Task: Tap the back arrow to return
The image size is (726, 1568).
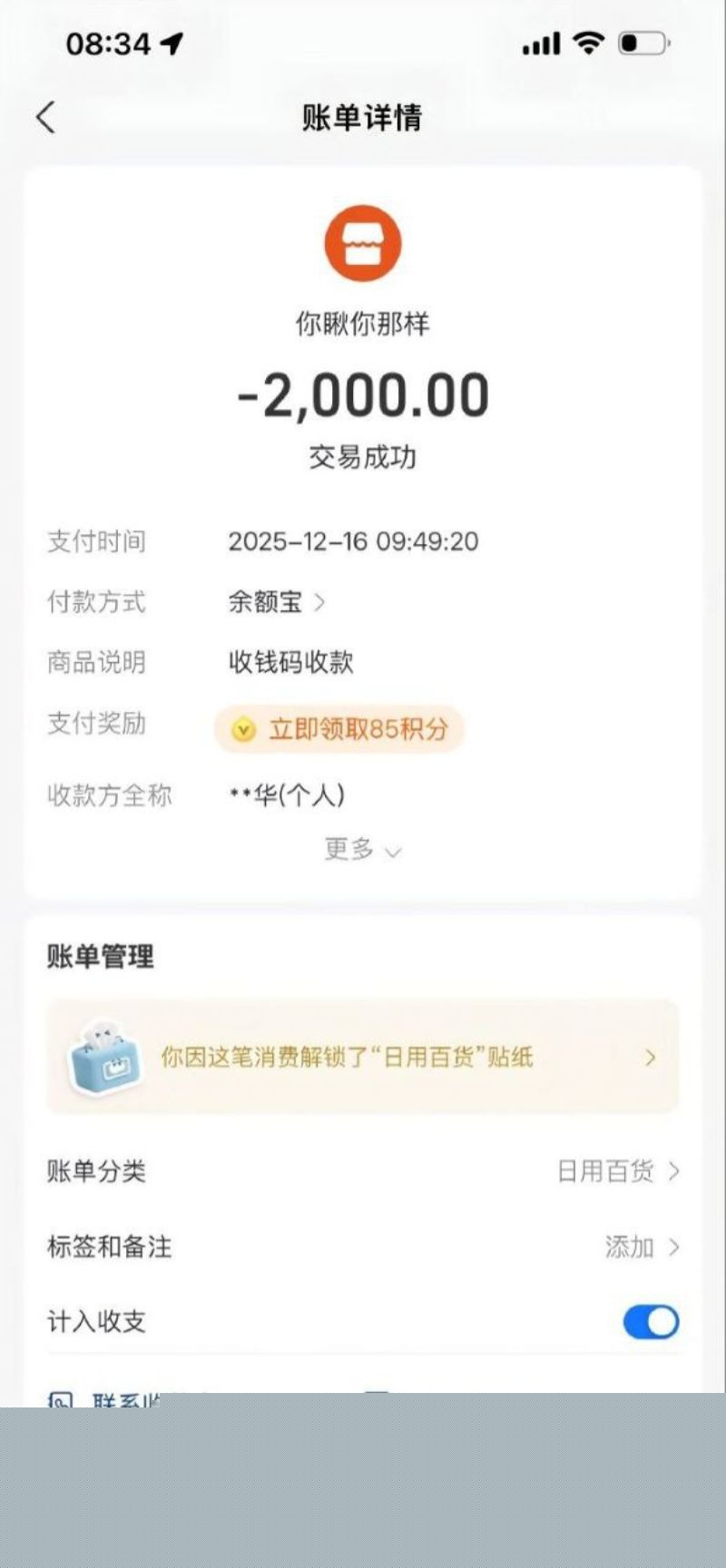Action: pyautogui.click(x=44, y=118)
